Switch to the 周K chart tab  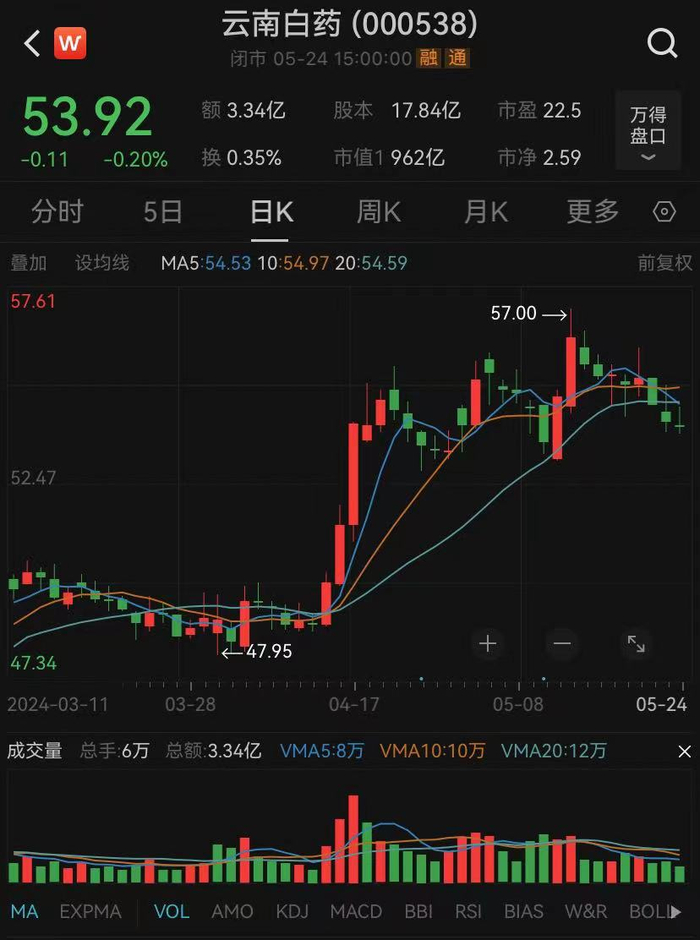(x=378, y=212)
